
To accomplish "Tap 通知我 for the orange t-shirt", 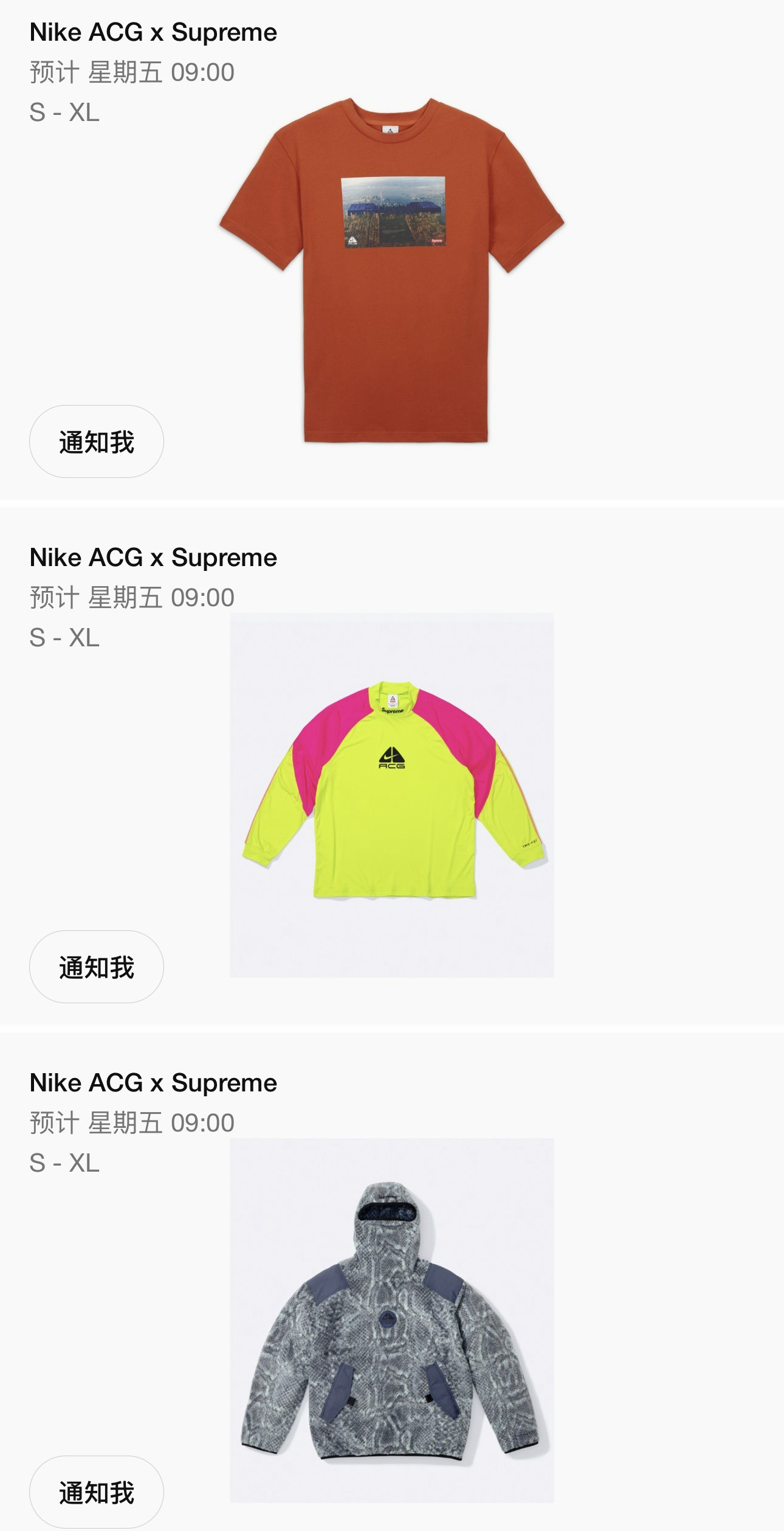I will point(96,441).
